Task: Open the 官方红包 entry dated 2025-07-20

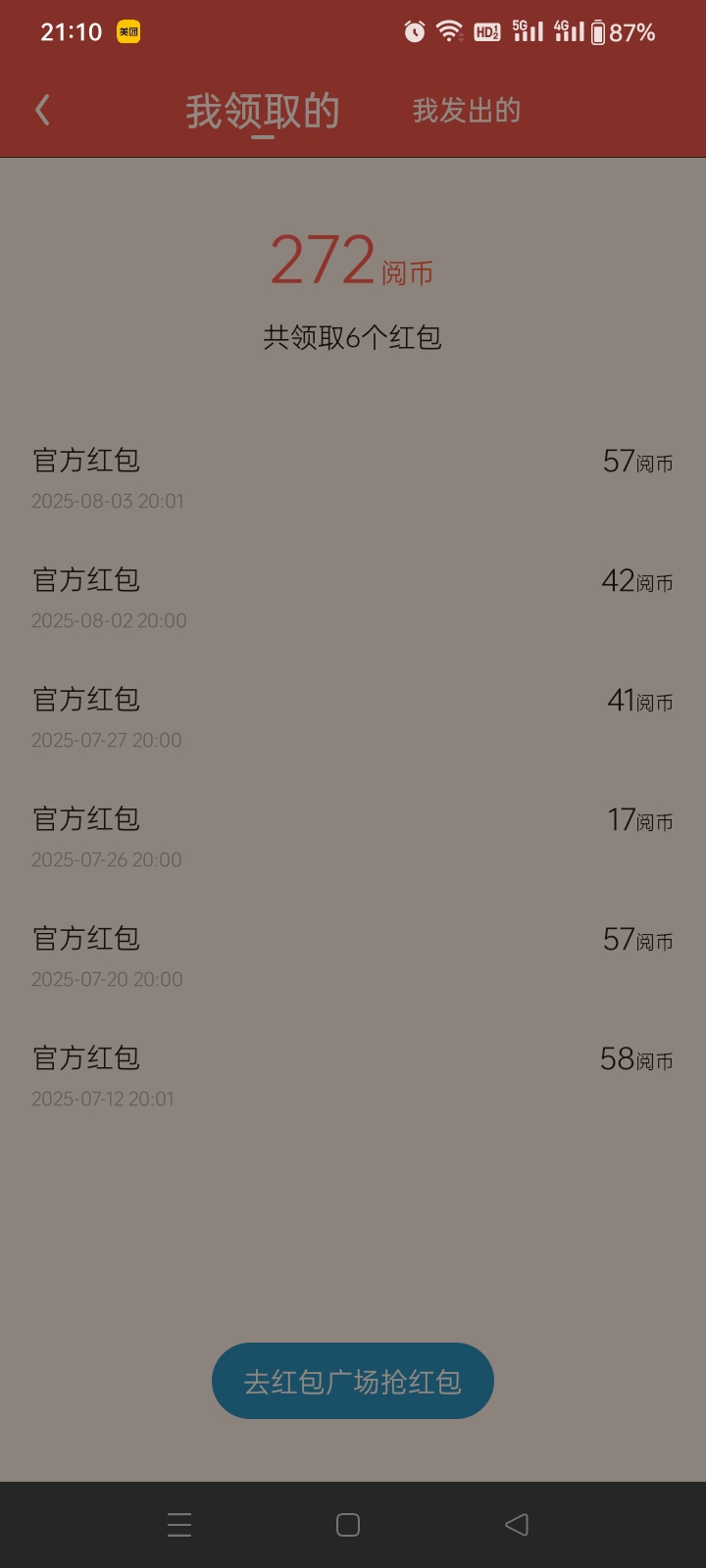Action: pos(353,957)
